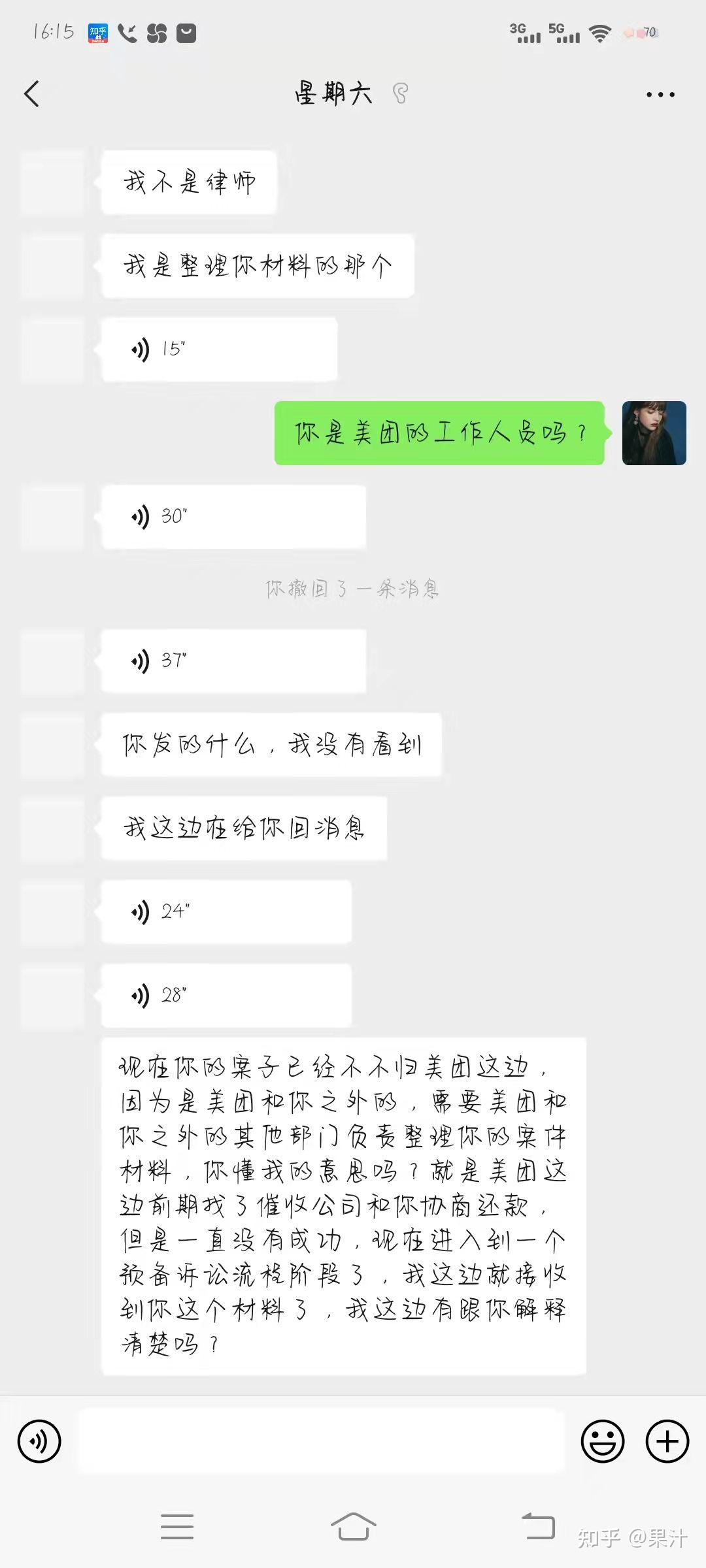Open the plus attachments panel
The width and height of the screenshot is (706, 1568).
[667, 1441]
